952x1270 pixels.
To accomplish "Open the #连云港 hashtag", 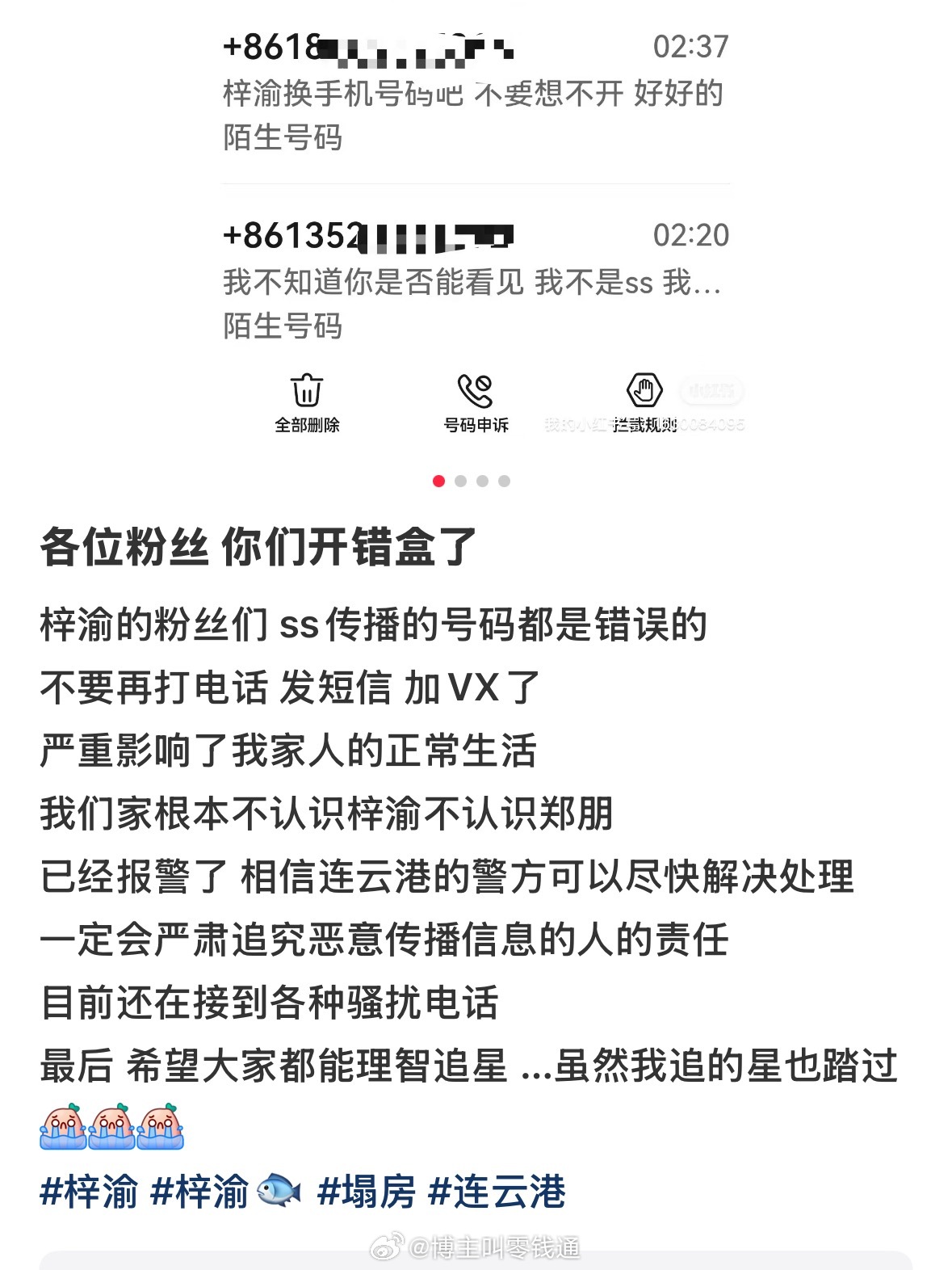I will tap(497, 1192).
